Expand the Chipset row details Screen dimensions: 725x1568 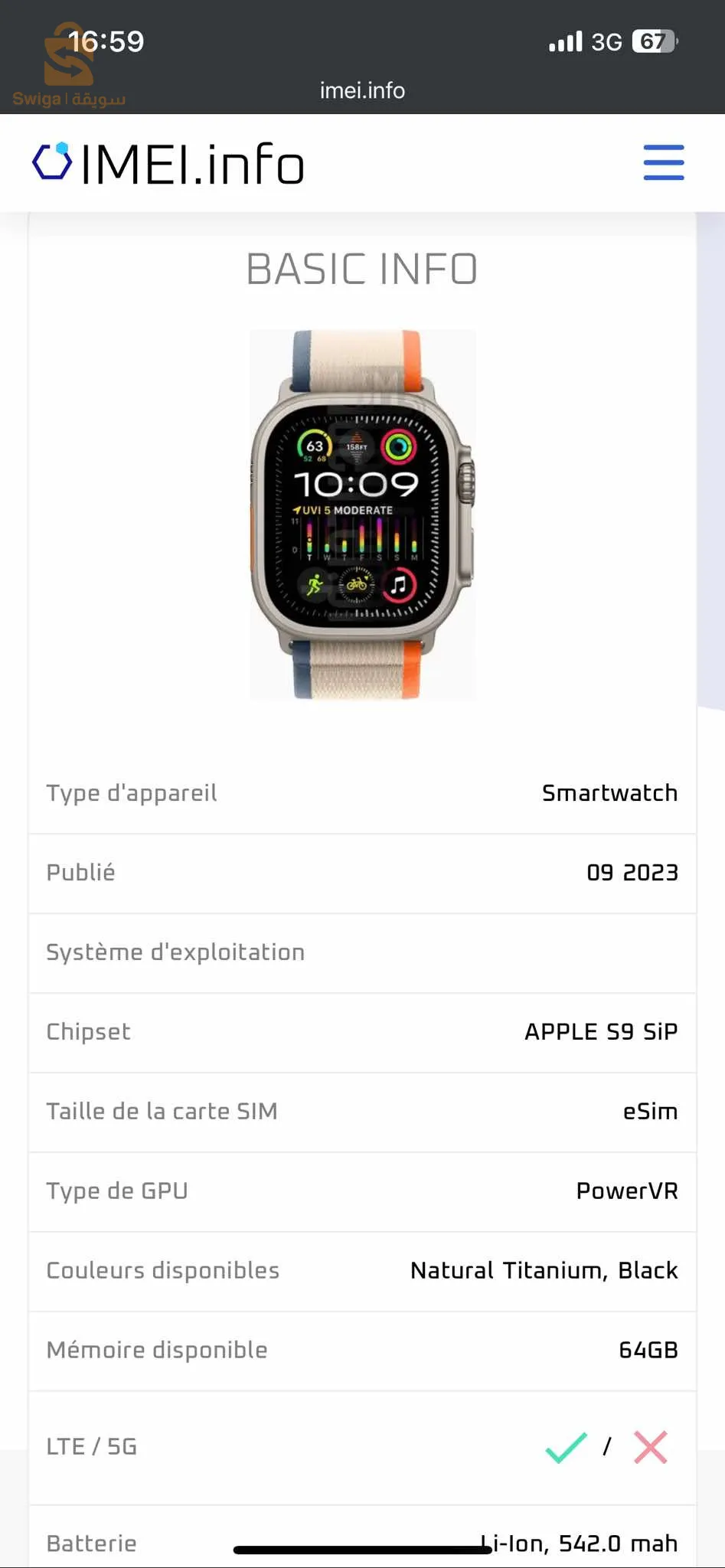coord(362,1032)
